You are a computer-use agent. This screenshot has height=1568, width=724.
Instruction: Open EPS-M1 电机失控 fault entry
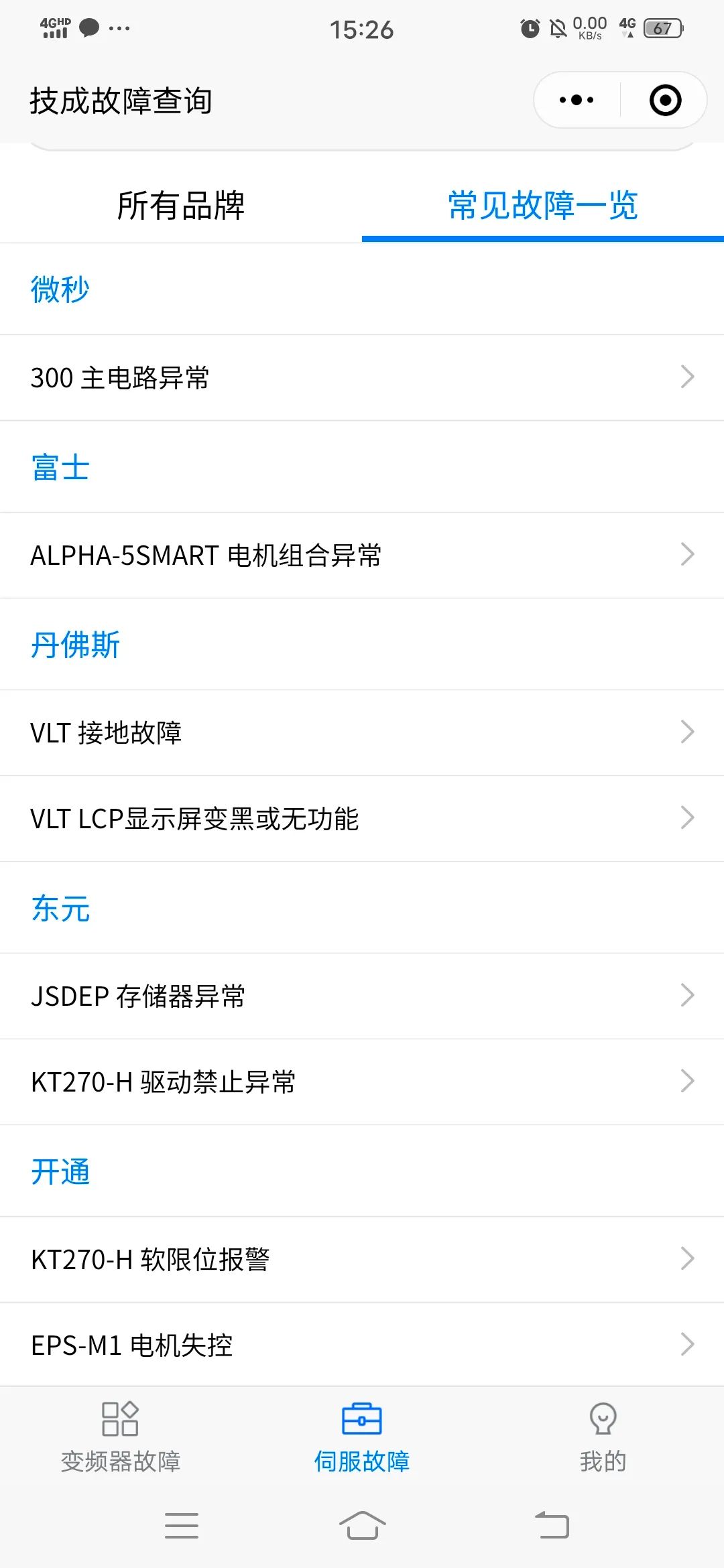point(362,1344)
